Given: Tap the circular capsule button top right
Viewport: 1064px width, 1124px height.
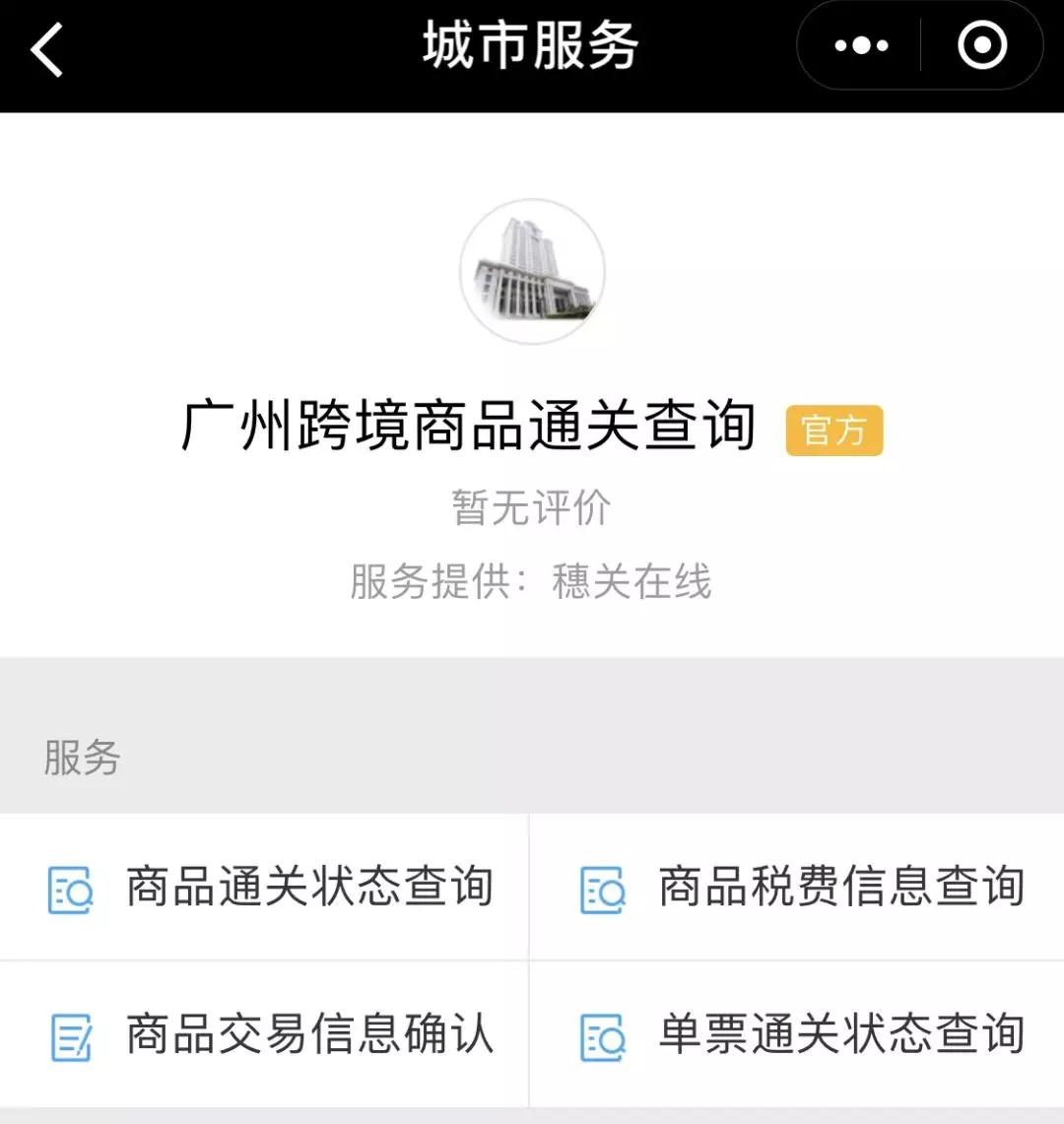Looking at the screenshot, I should click(x=982, y=45).
